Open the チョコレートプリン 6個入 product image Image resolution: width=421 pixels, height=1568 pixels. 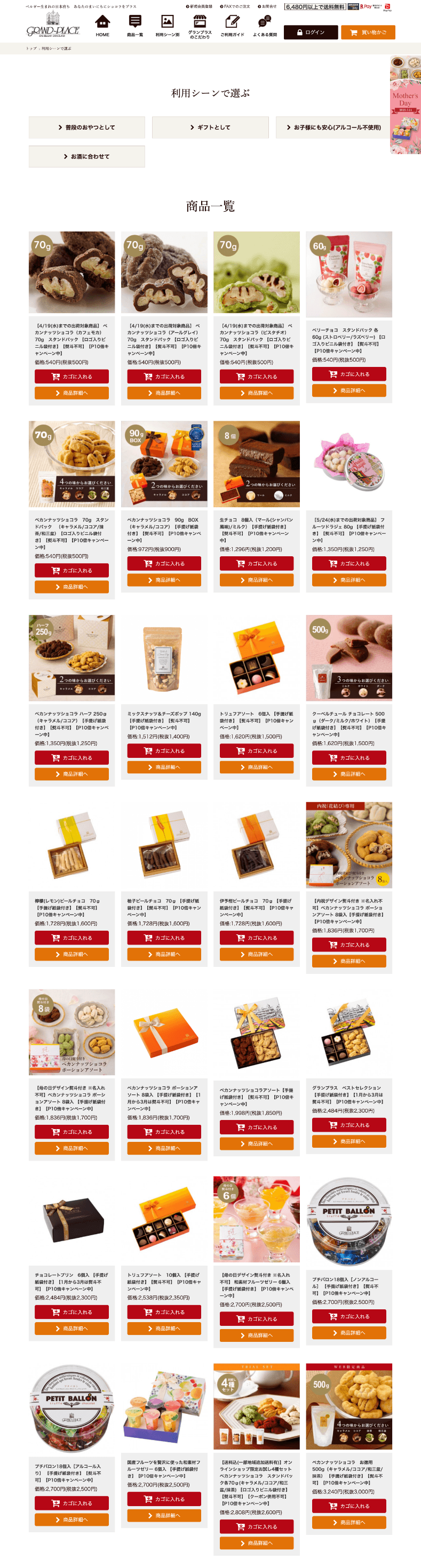pyautogui.click(x=72, y=1219)
